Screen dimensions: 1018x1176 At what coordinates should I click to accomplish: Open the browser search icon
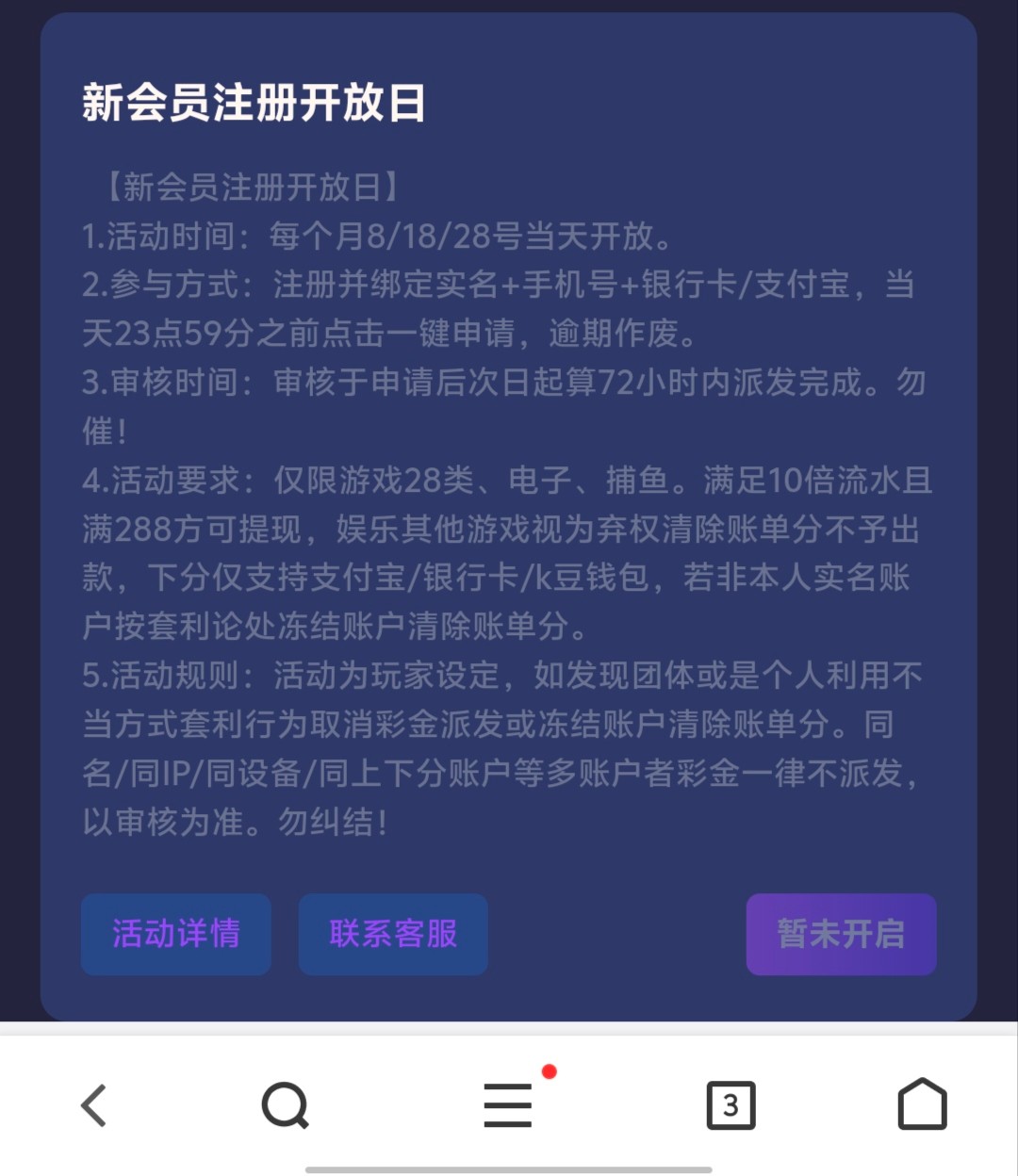(286, 1105)
